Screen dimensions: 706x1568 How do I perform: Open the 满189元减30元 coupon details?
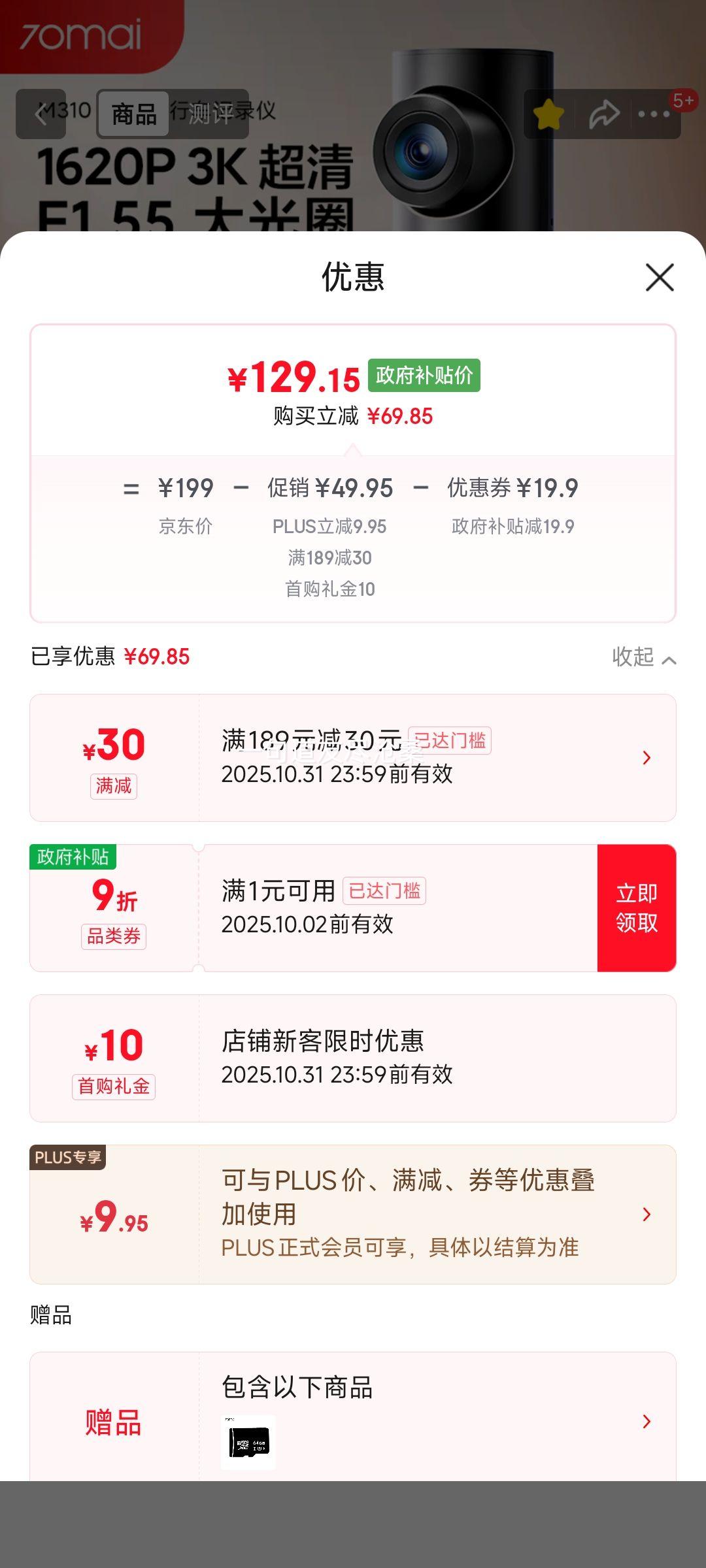[x=646, y=758]
